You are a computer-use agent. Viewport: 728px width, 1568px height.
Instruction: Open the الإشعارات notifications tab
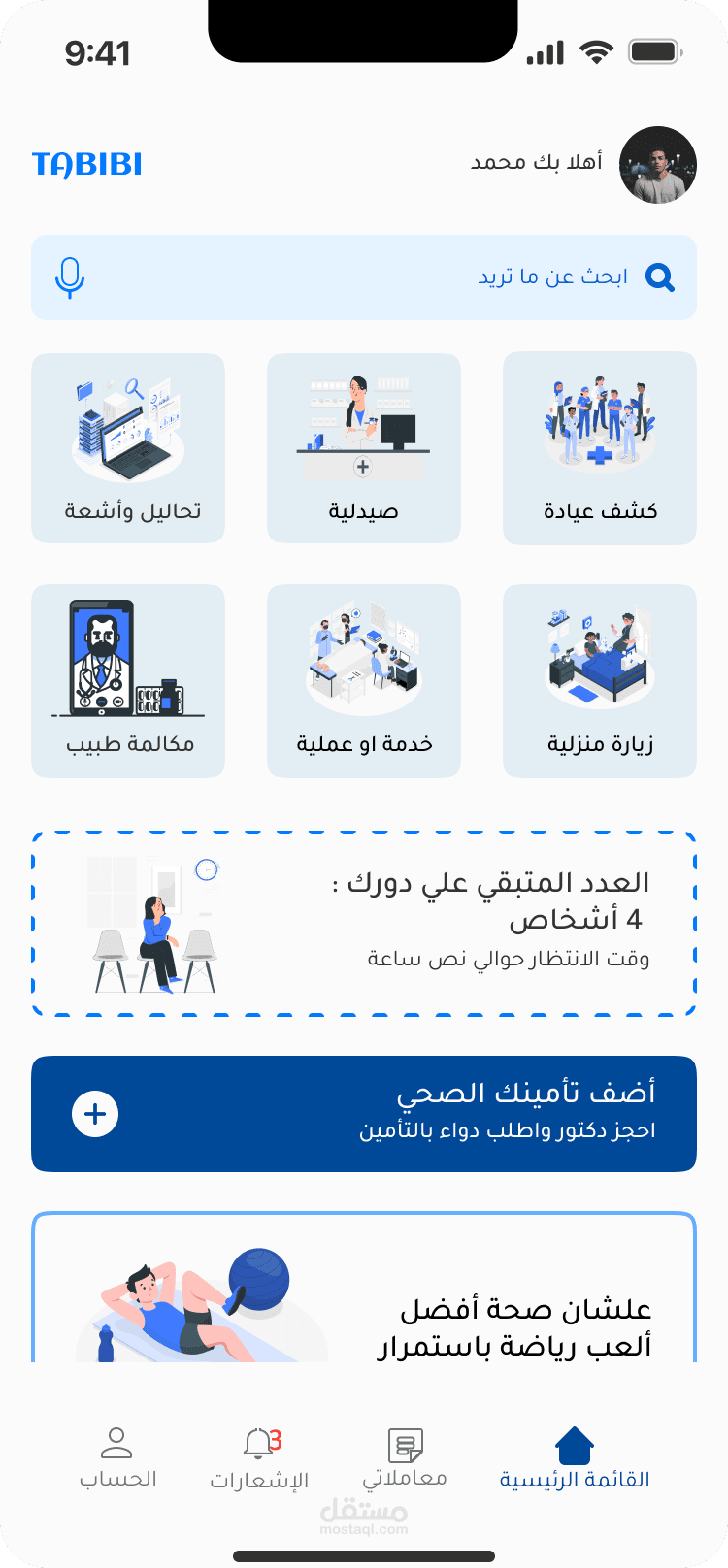[259, 1458]
